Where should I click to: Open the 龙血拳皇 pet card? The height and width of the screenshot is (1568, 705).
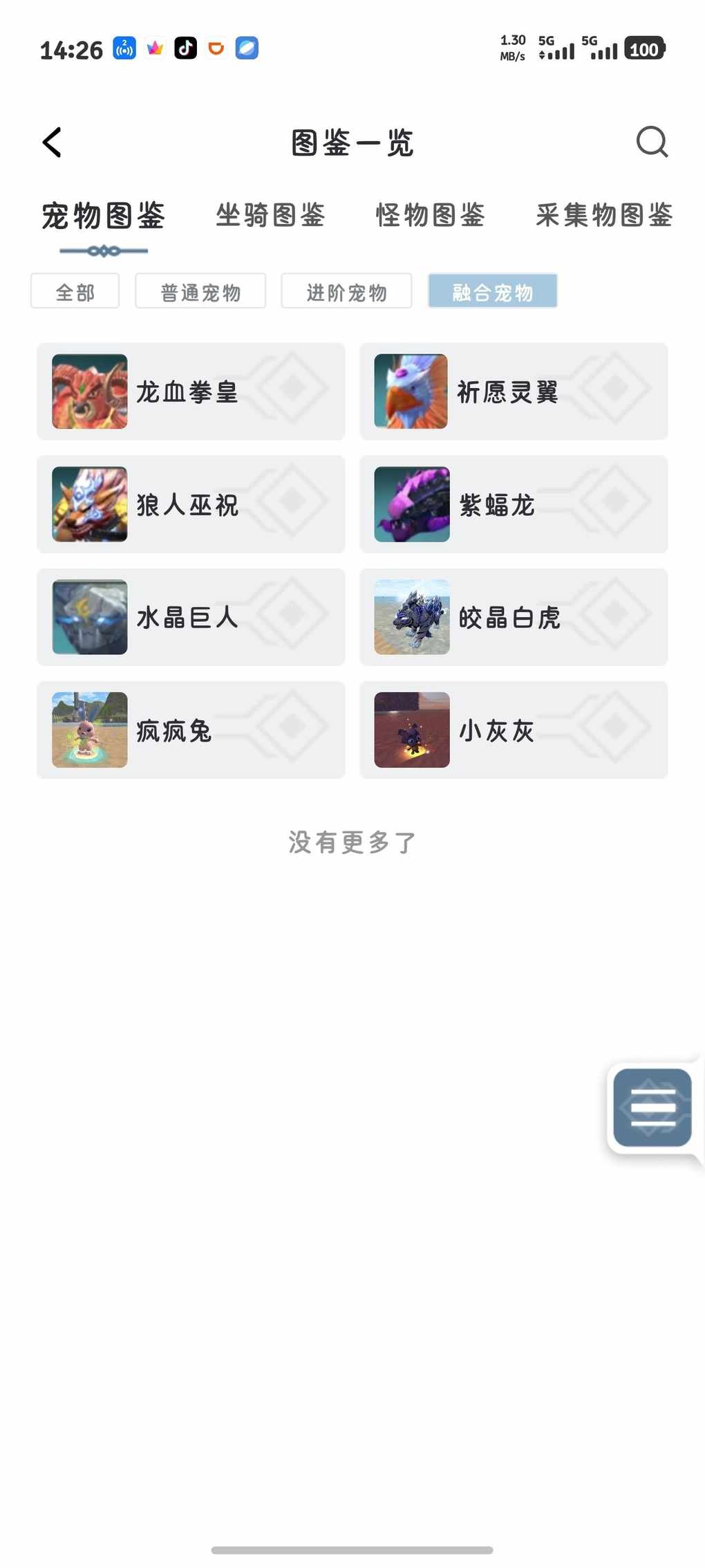point(191,391)
